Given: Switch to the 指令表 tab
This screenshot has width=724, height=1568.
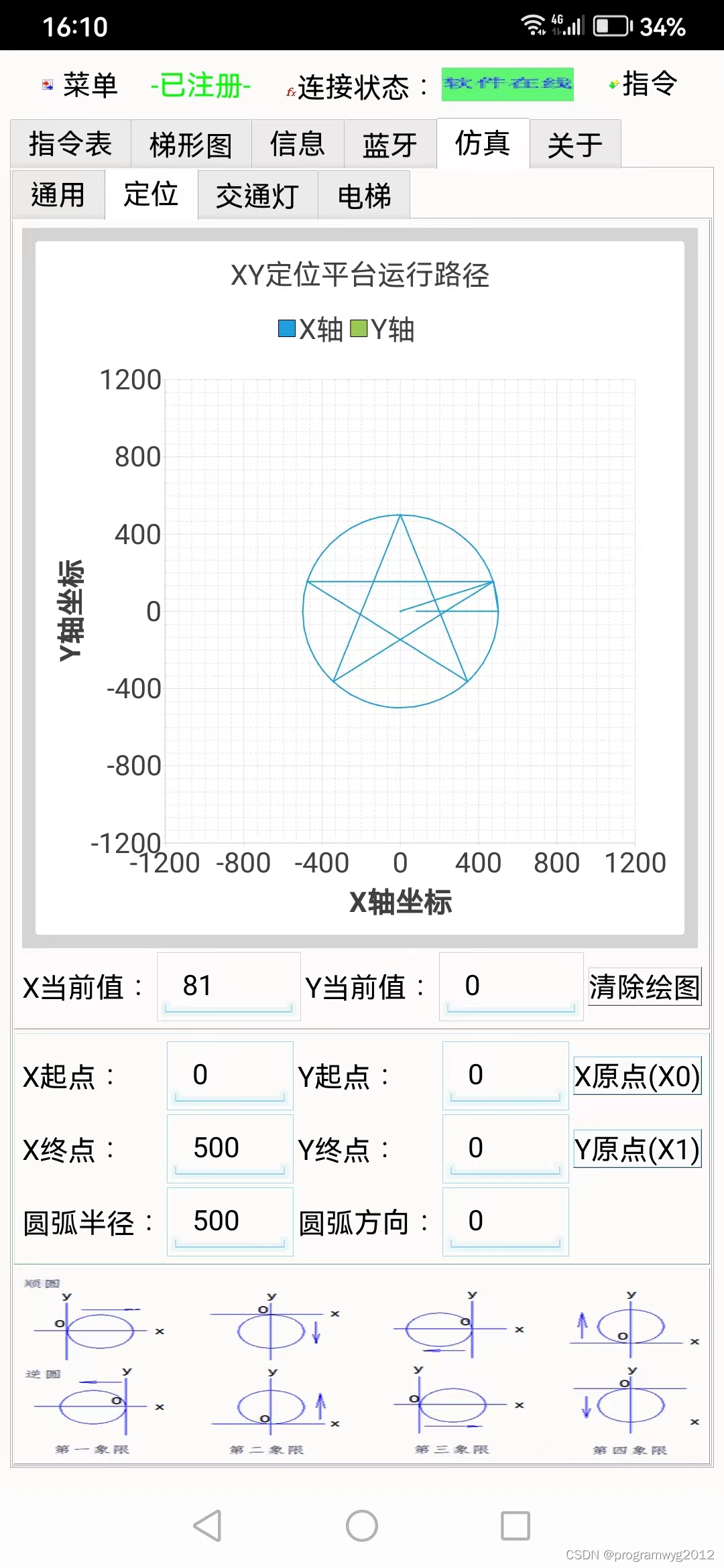Looking at the screenshot, I should click(70, 144).
